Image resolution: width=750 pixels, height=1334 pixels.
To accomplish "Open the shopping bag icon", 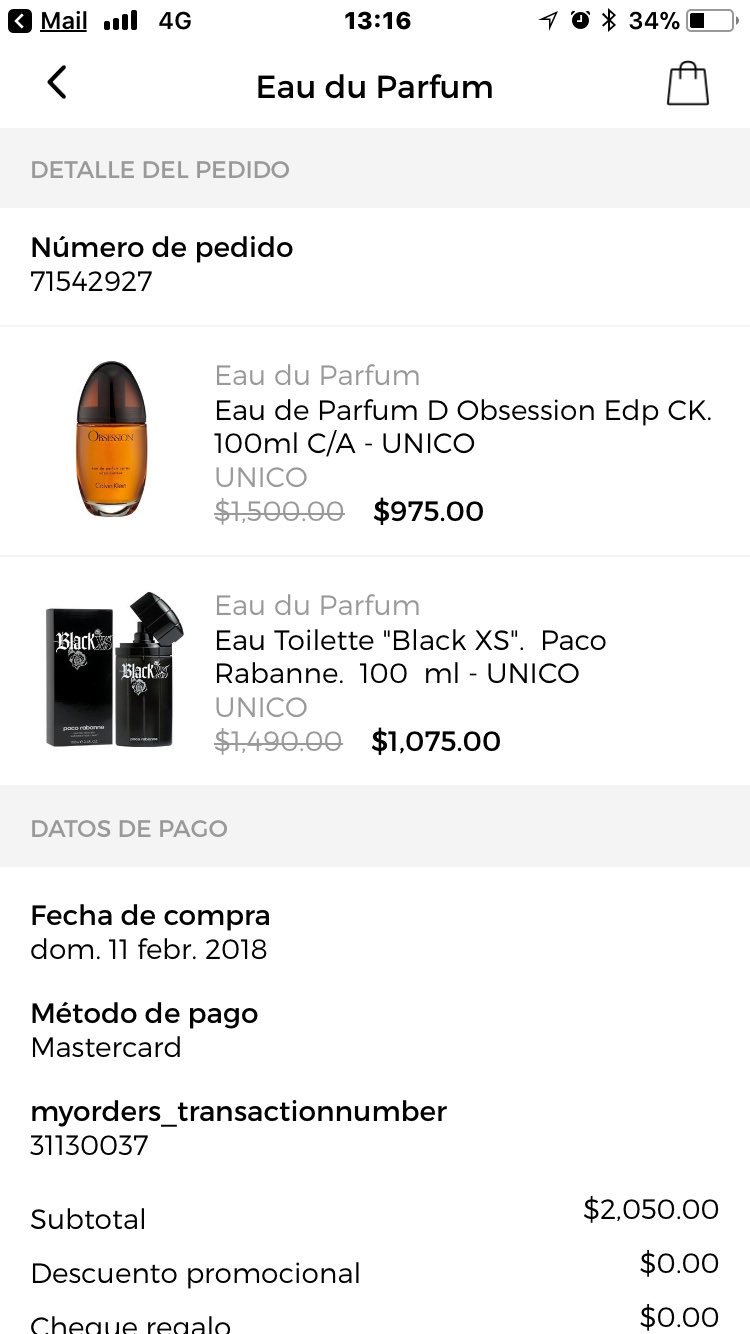I will [688, 84].
